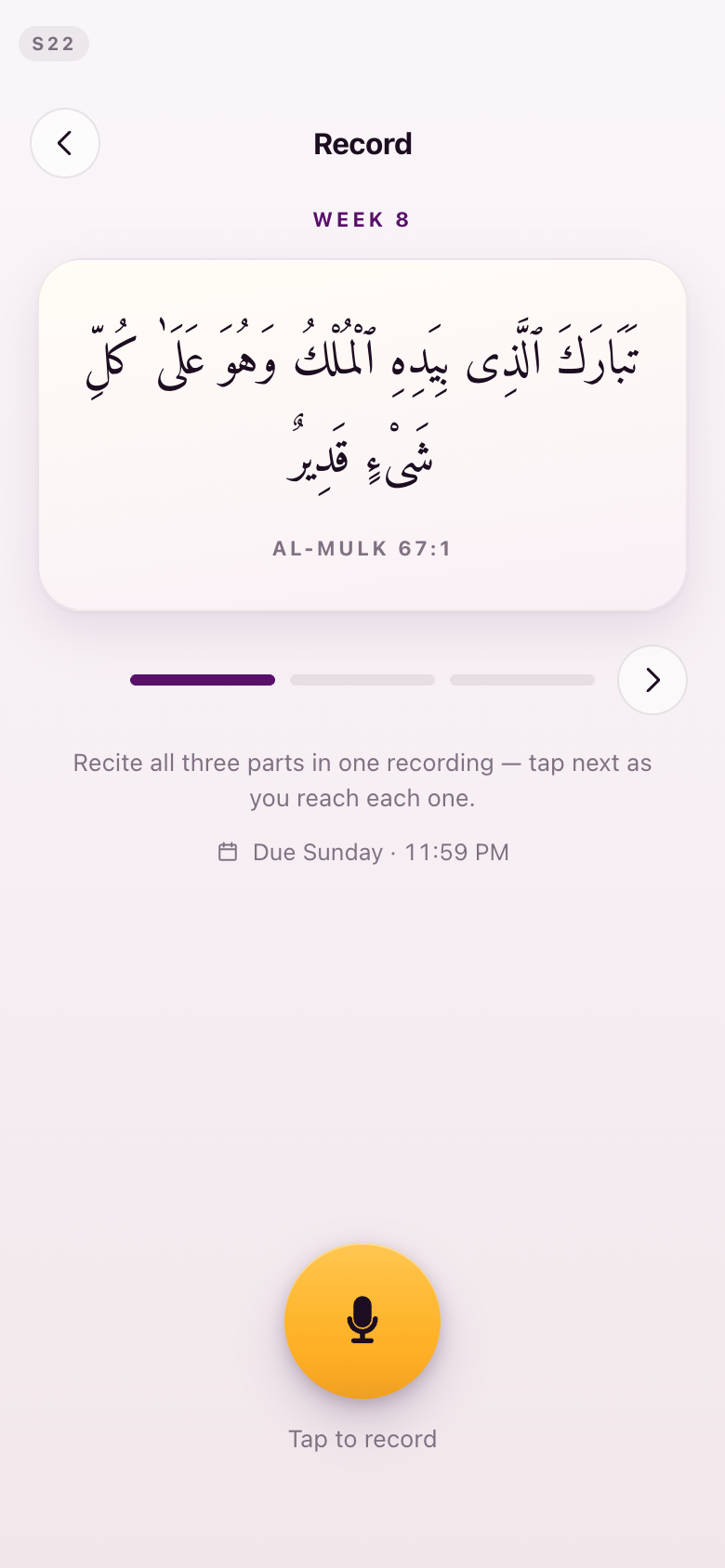Advance to the next verse part

click(652, 680)
